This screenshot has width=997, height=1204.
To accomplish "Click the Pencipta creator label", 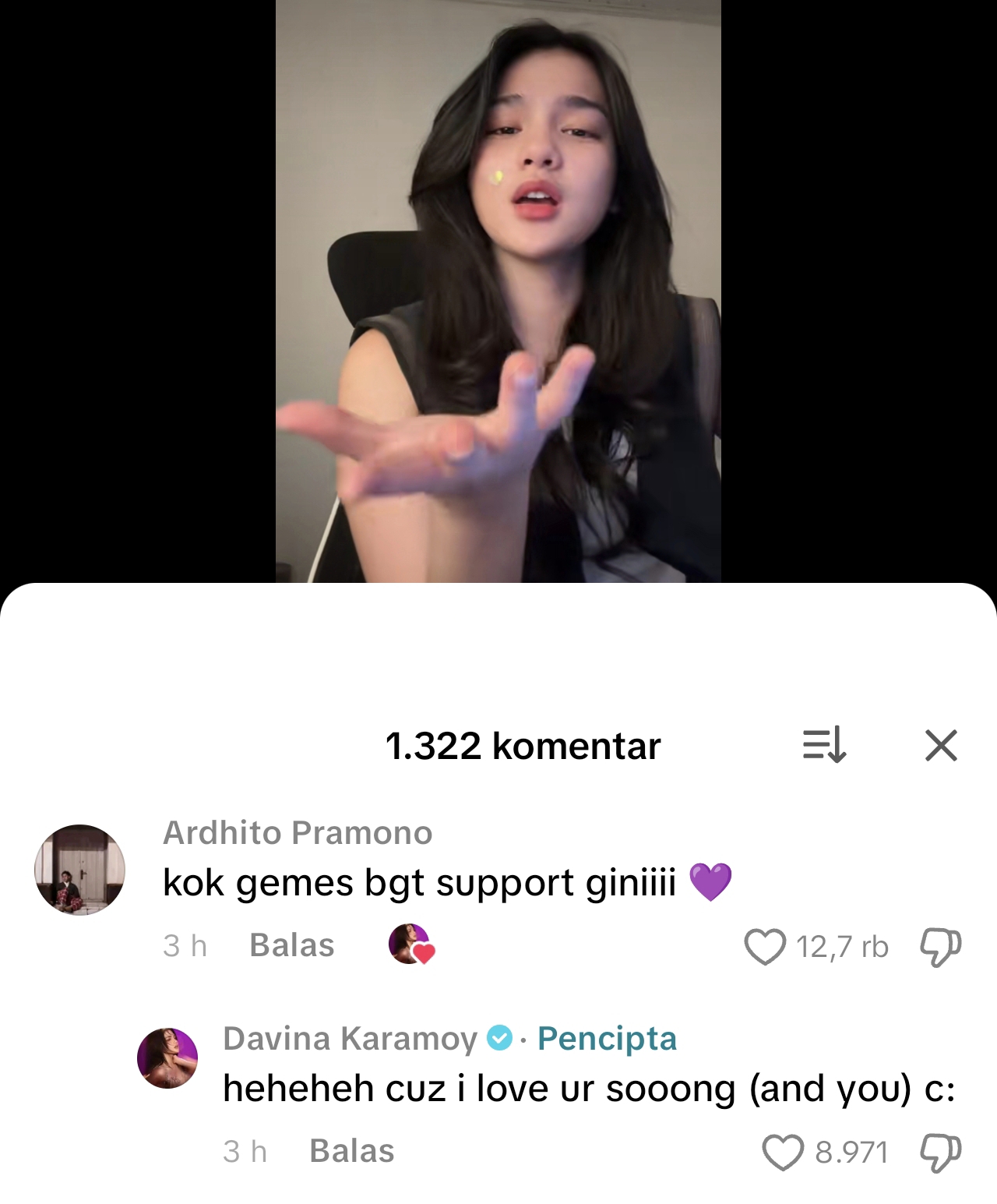I will [x=608, y=1039].
